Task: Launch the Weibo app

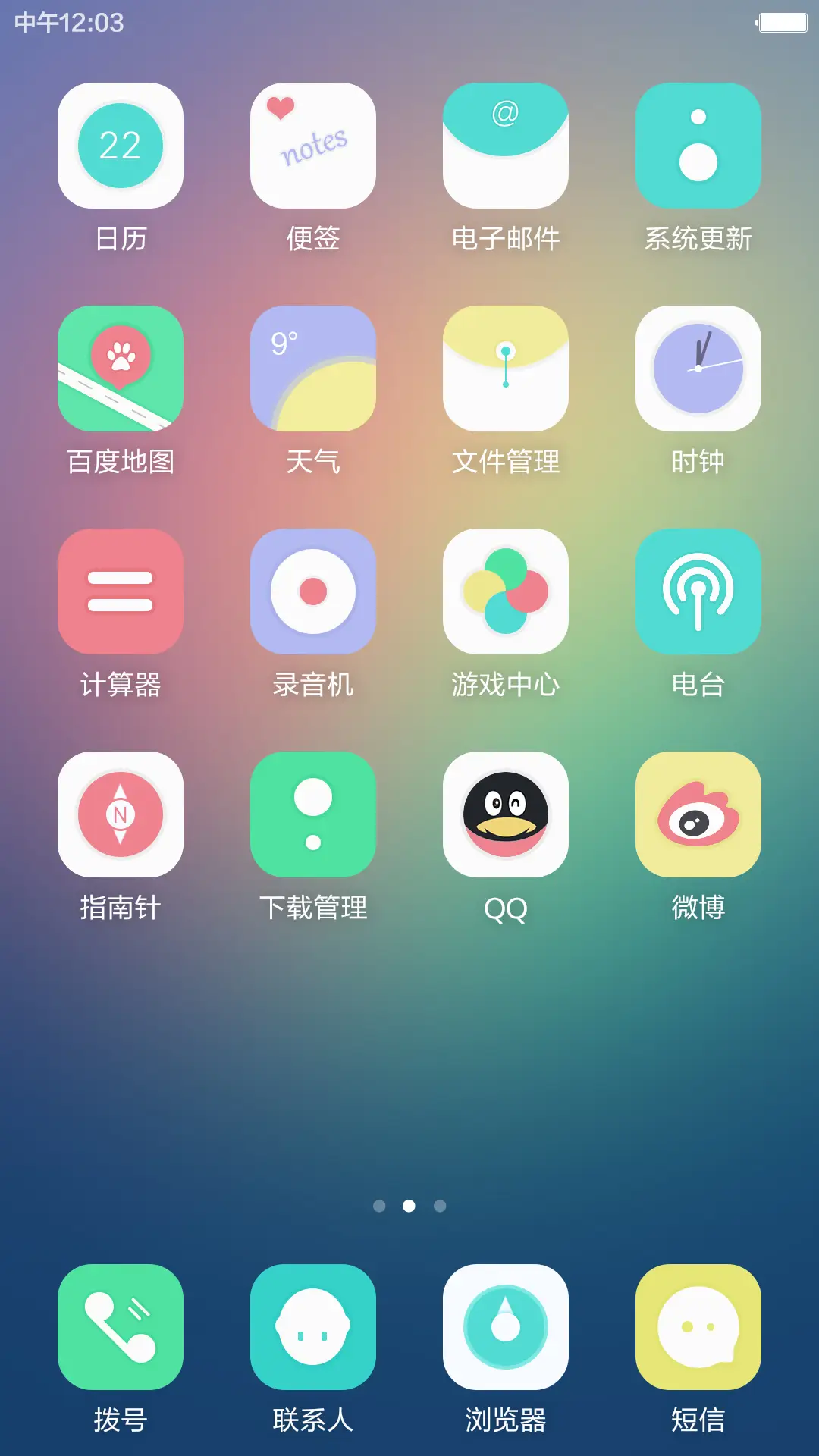Action: 698,813
